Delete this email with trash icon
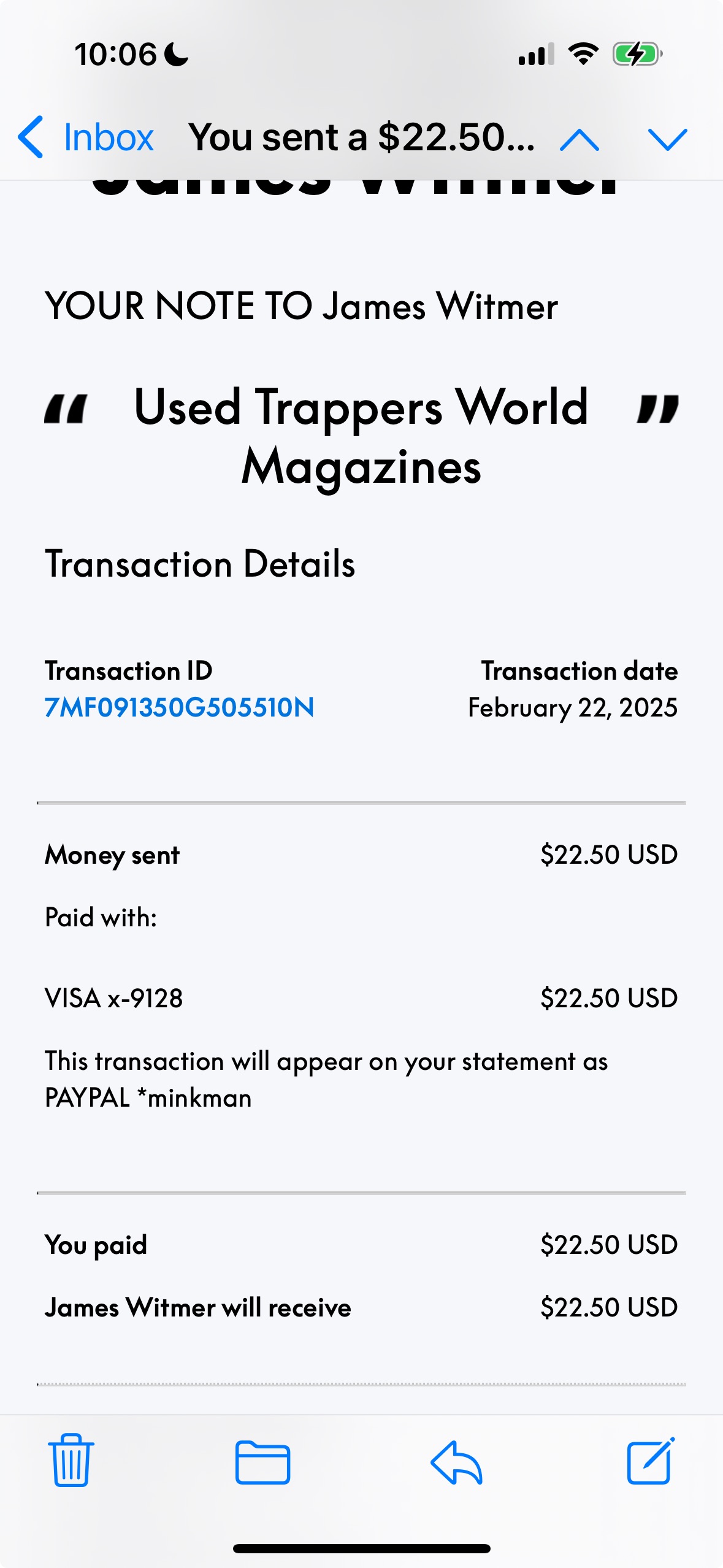723x1568 pixels. (x=71, y=1460)
